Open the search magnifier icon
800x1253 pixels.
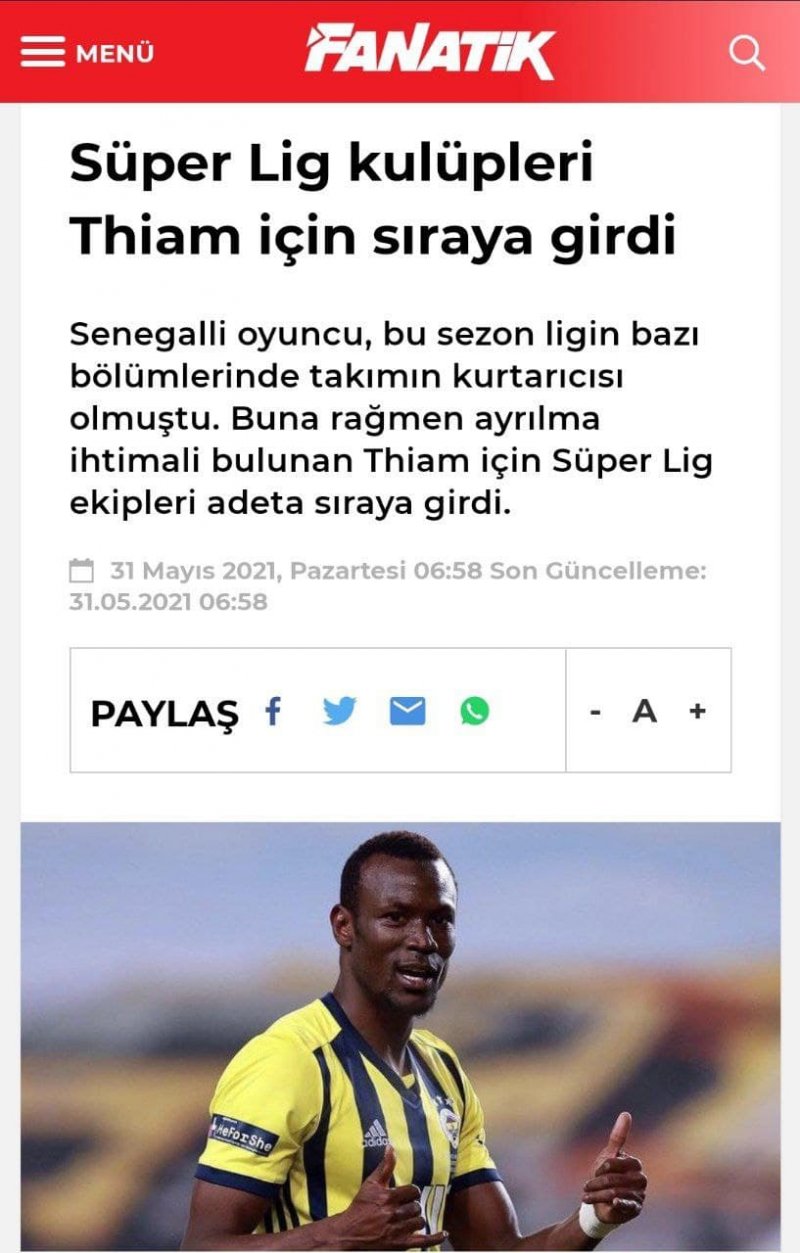746,52
